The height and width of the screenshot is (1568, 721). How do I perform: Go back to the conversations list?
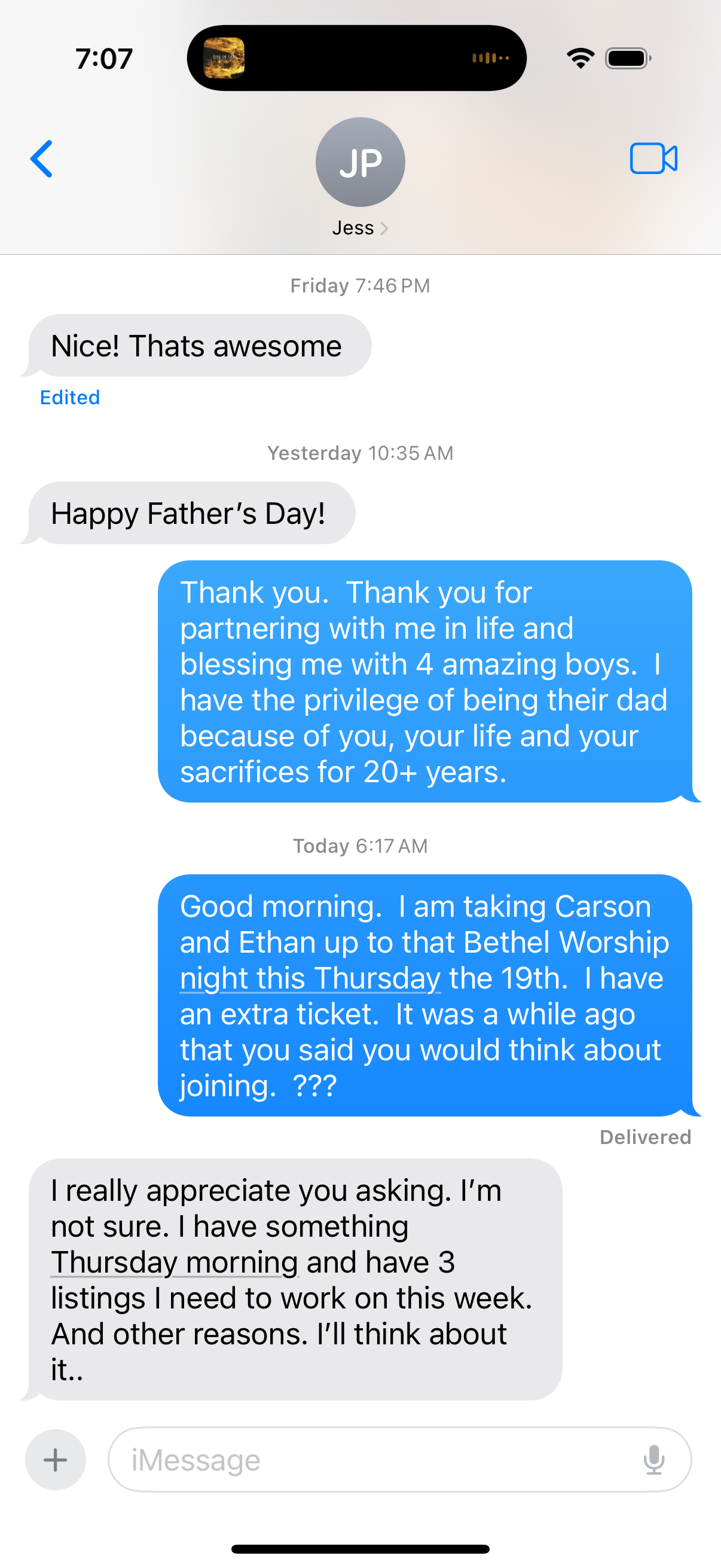(41, 159)
